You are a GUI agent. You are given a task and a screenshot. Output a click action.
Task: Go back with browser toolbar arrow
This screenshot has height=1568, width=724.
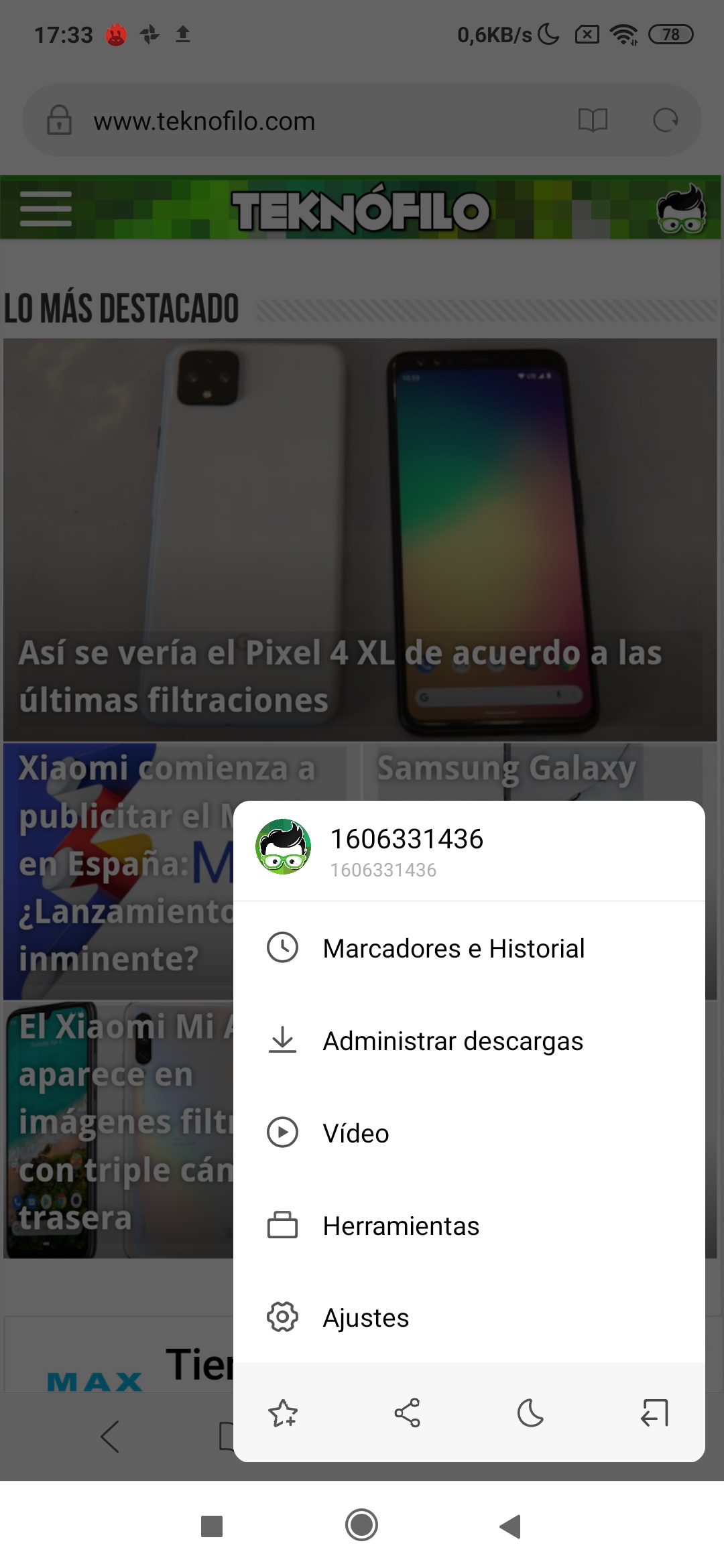110,1436
